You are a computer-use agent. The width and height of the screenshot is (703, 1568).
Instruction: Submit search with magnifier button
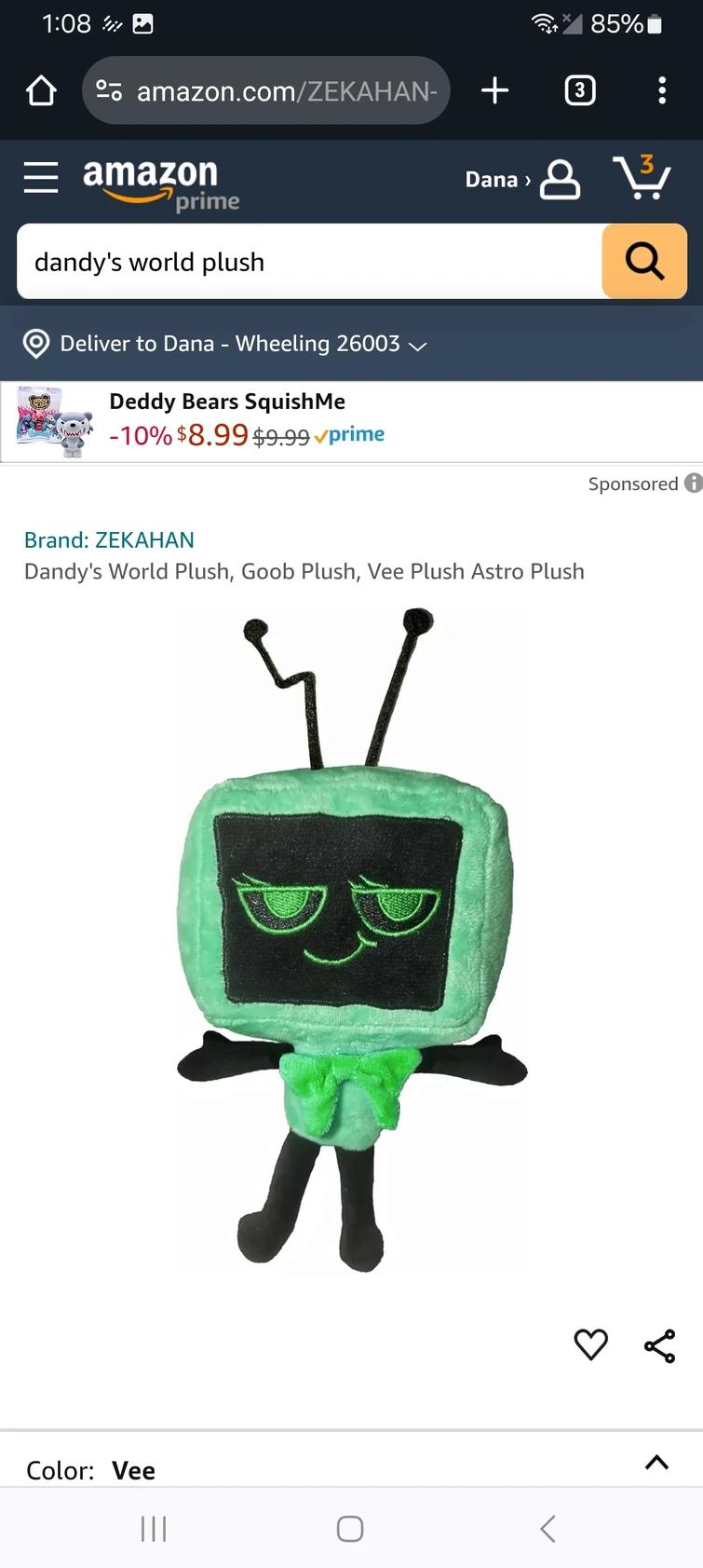point(644,262)
